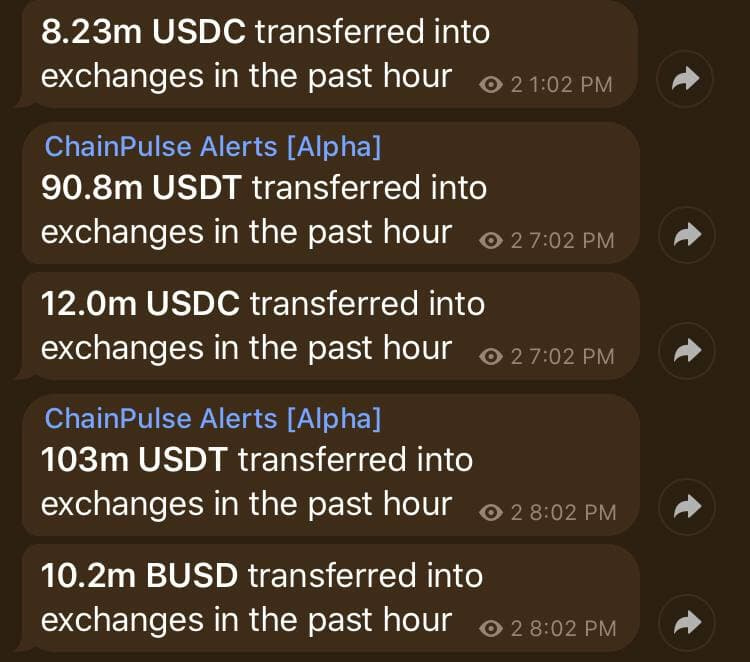Open ChainPulse Alerts name above 90.8m USDT

pos(213,146)
